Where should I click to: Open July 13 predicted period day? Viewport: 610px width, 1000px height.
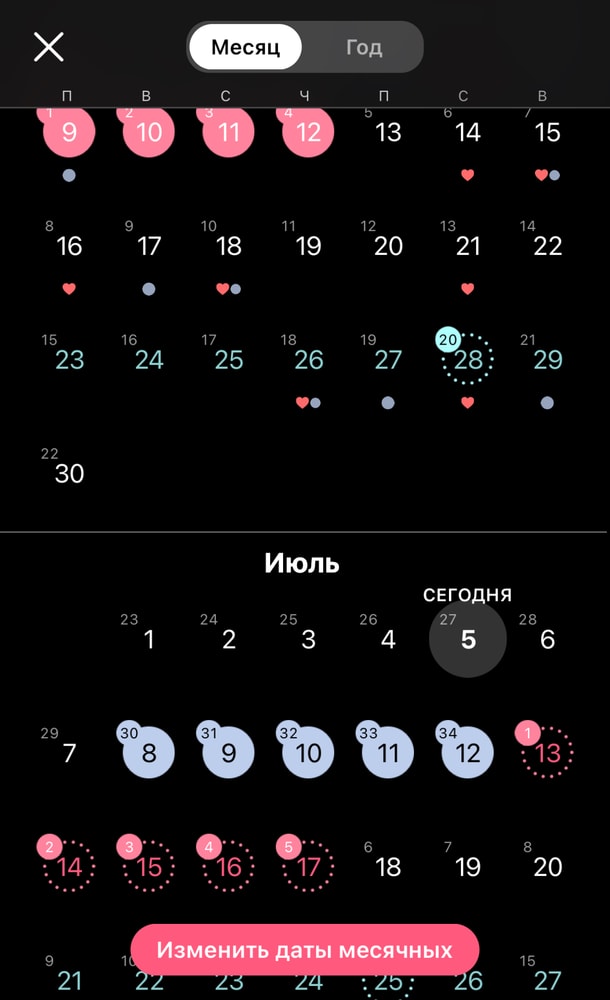[547, 753]
